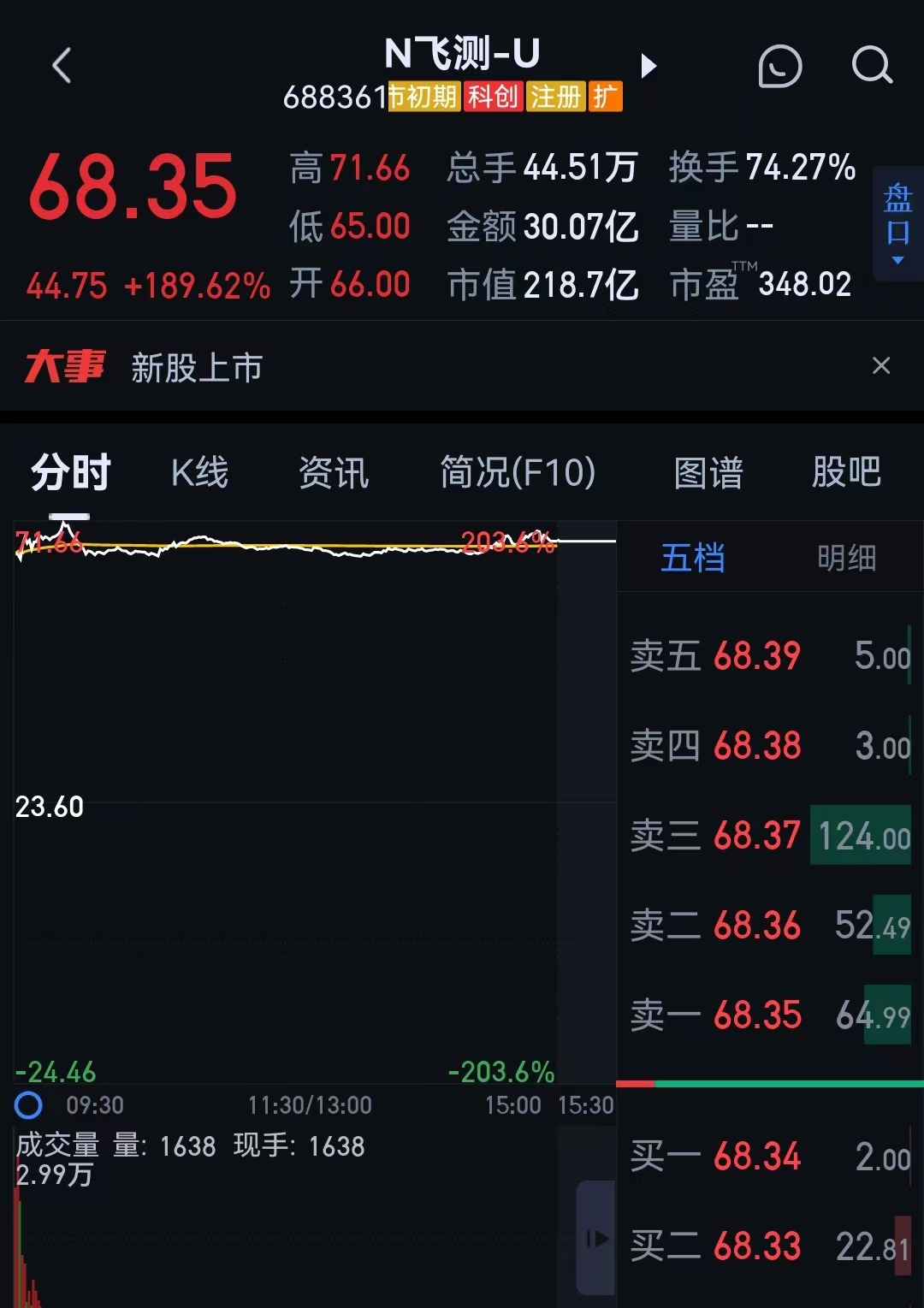Open the 新股上市 event banner

coord(196,368)
